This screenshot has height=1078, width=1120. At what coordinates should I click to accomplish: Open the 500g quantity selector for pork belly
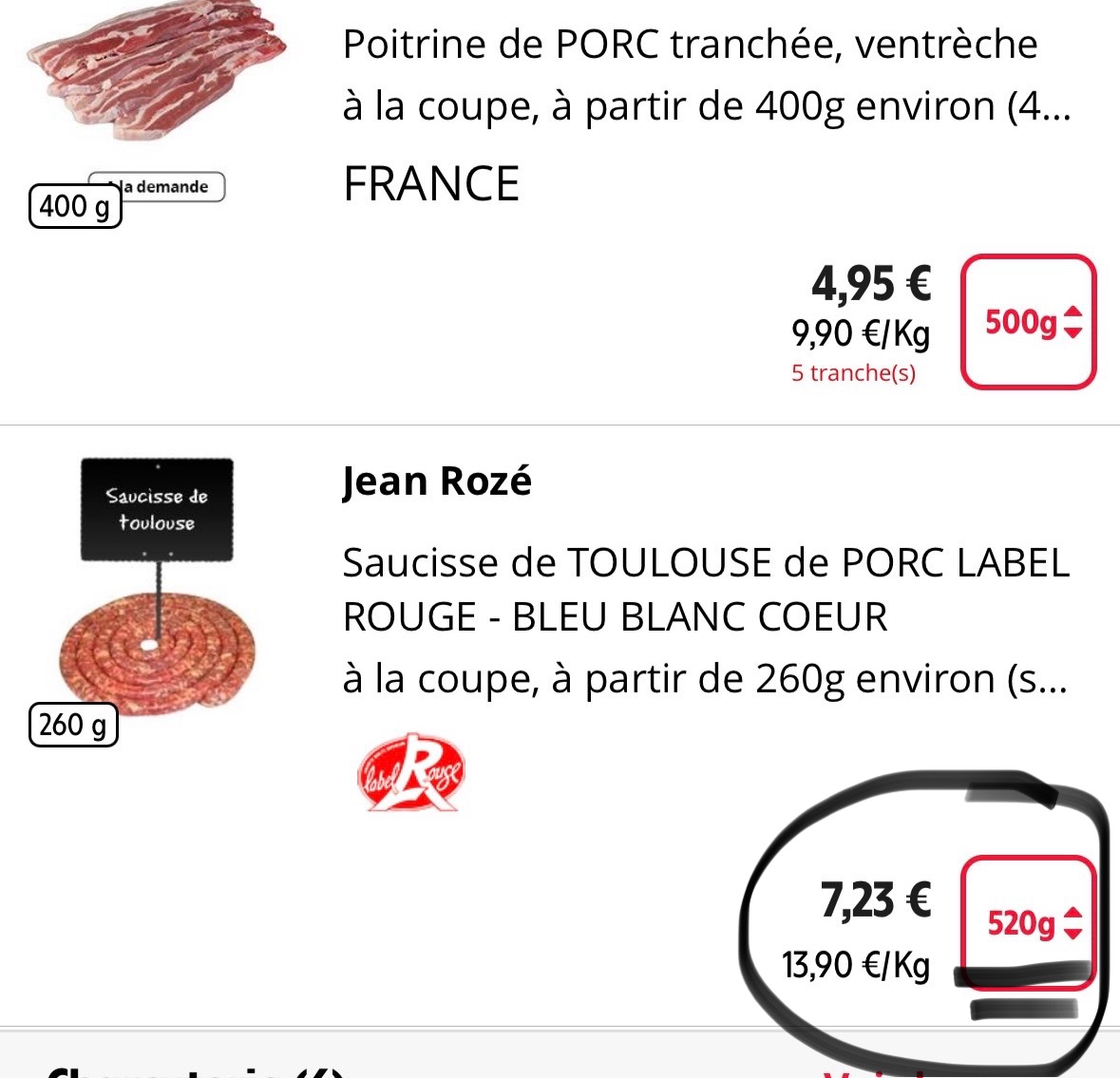click(1029, 322)
